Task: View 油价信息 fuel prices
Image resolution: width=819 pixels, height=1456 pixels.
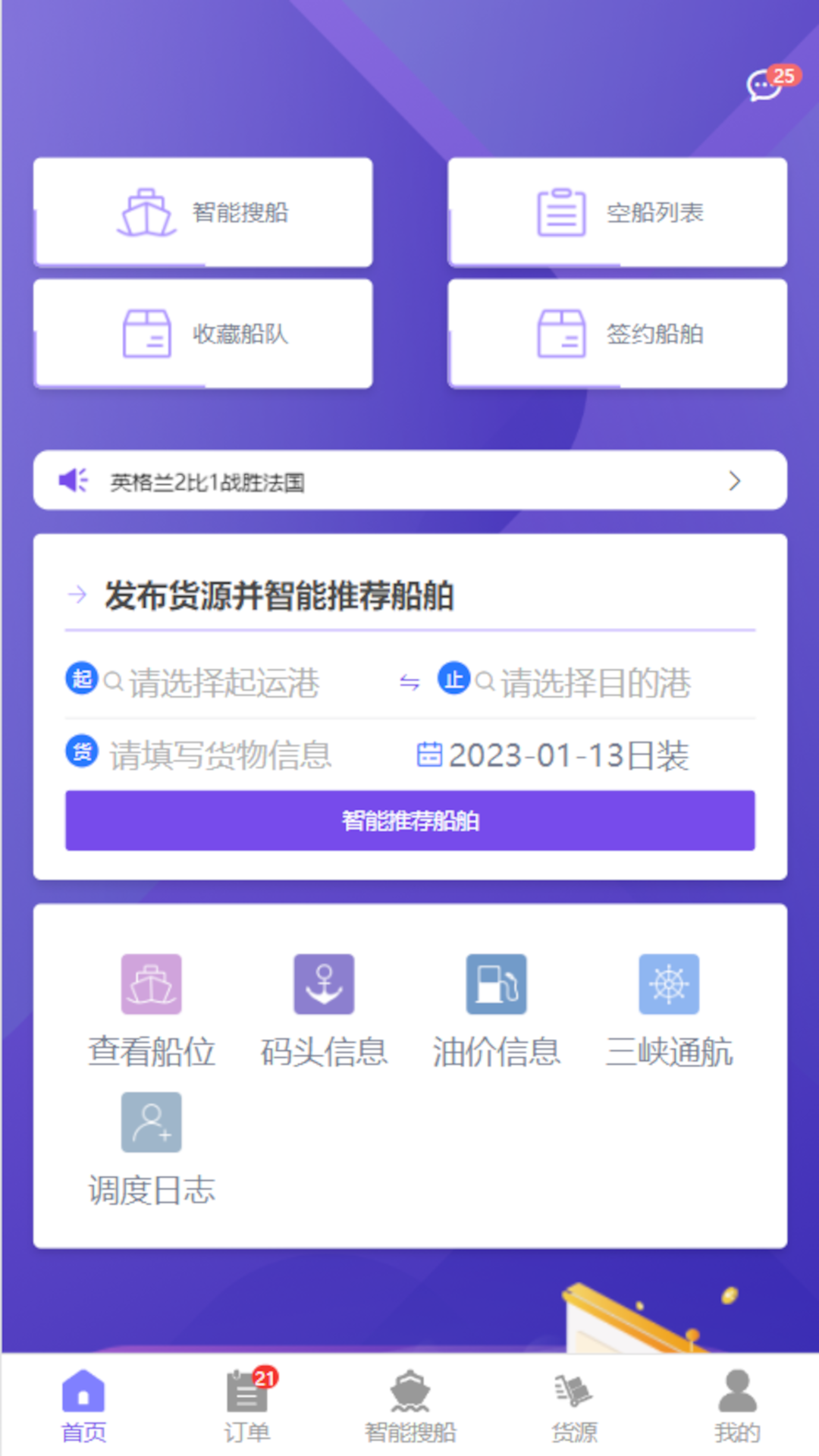Action: point(496,1010)
